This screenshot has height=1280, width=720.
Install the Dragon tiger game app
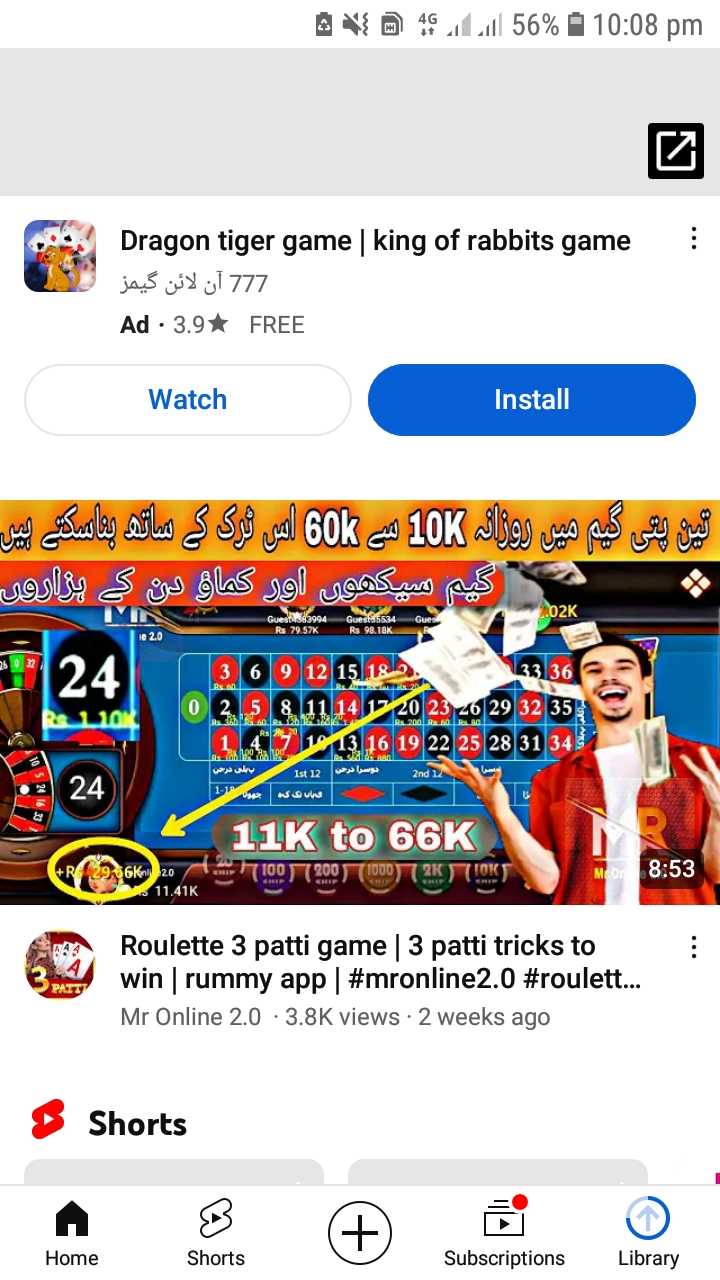(x=532, y=400)
